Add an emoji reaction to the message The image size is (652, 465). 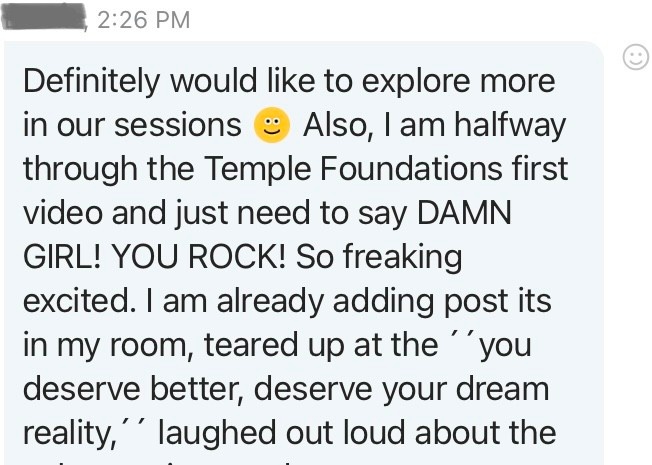[635, 58]
